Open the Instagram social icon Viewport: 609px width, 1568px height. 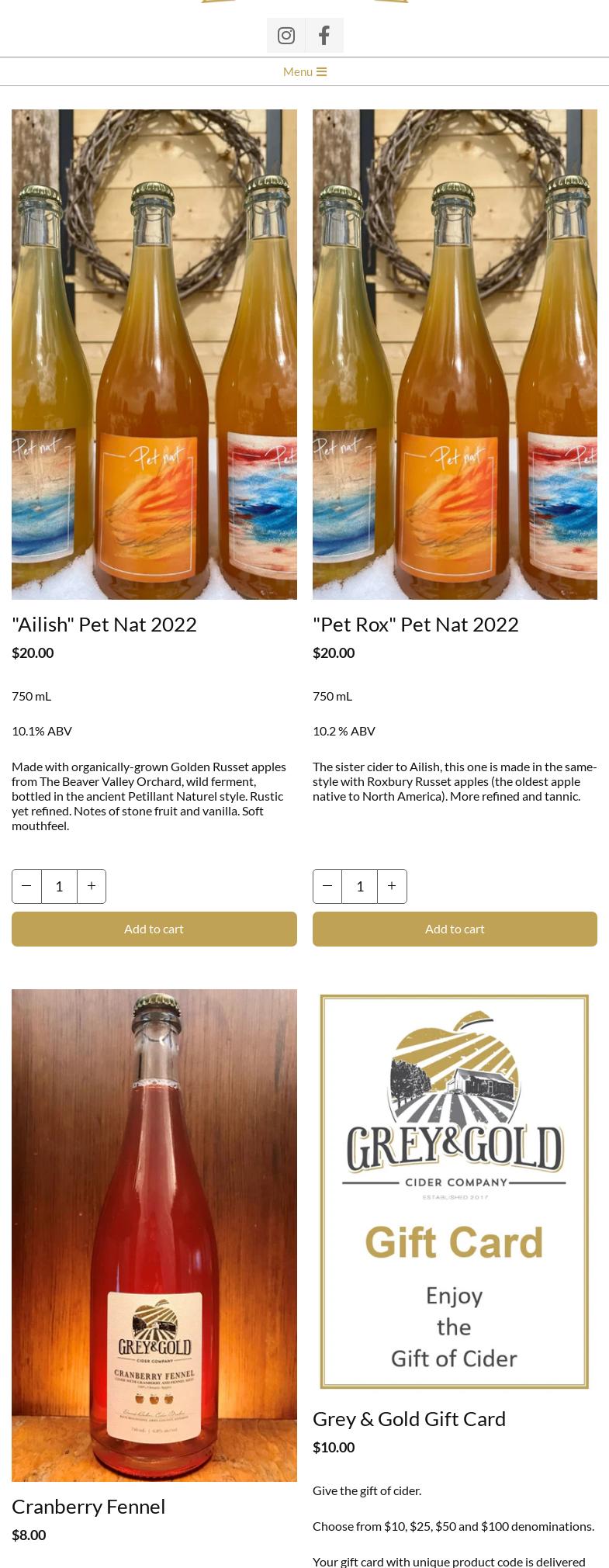click(x=285, y=35)
